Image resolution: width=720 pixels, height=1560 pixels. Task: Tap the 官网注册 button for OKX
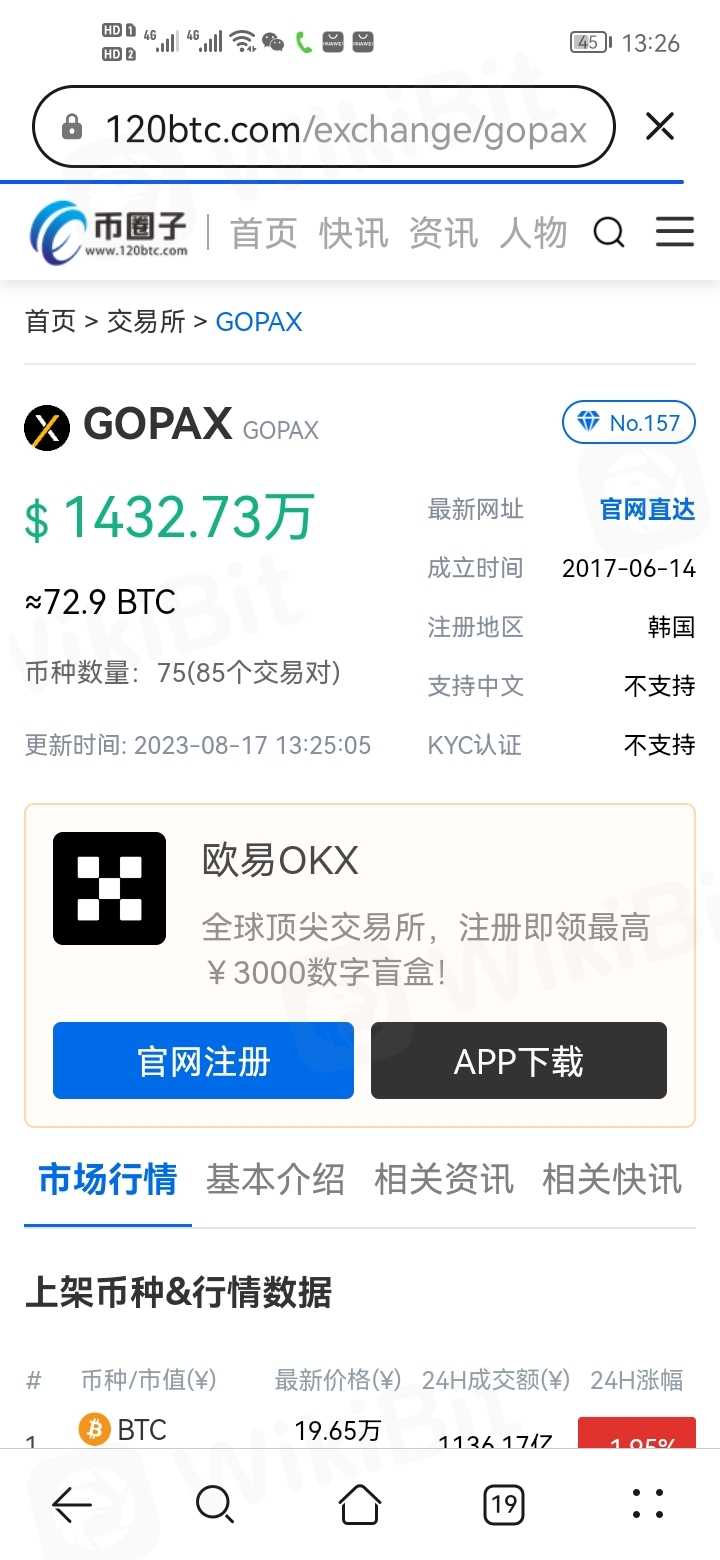tap(203, 1061)
